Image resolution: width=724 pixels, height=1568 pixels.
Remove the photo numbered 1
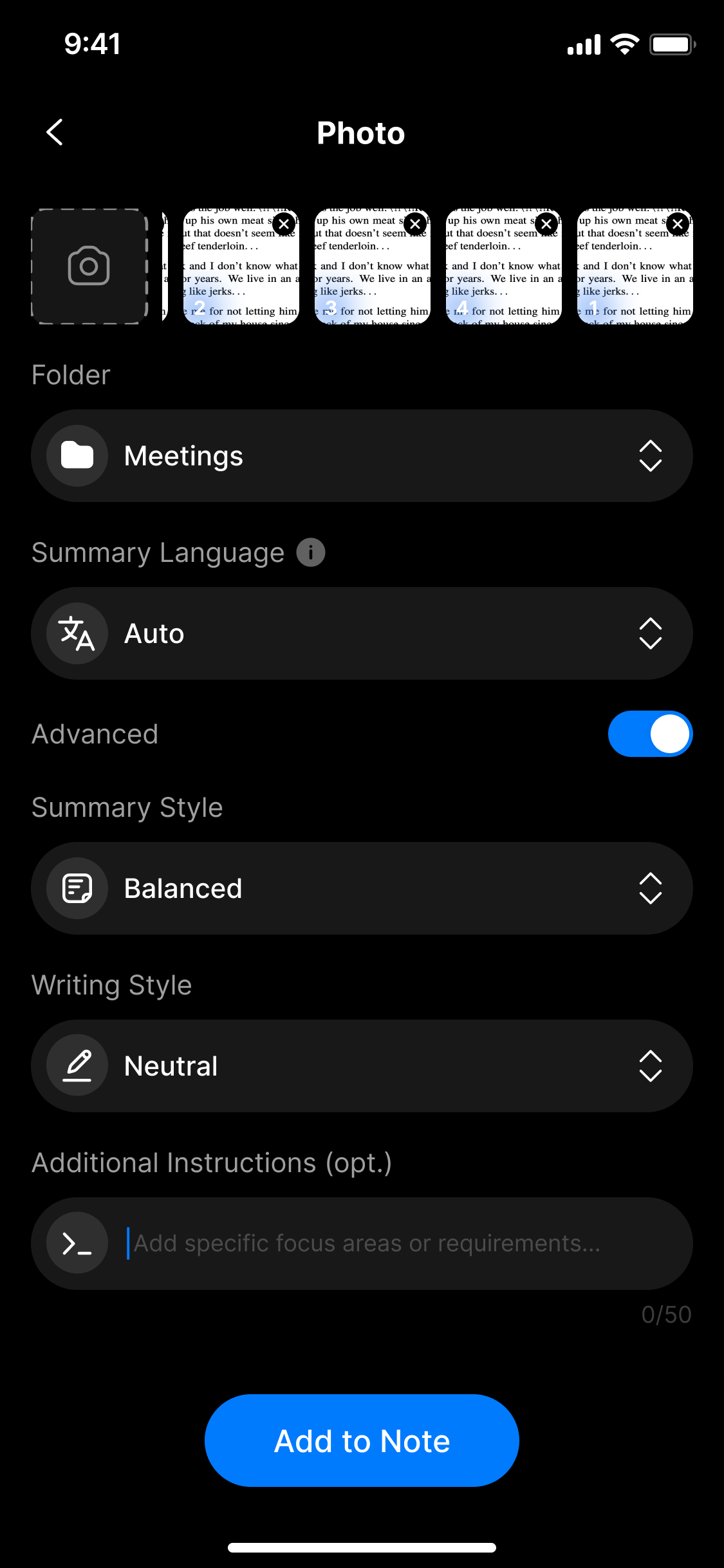678,224
